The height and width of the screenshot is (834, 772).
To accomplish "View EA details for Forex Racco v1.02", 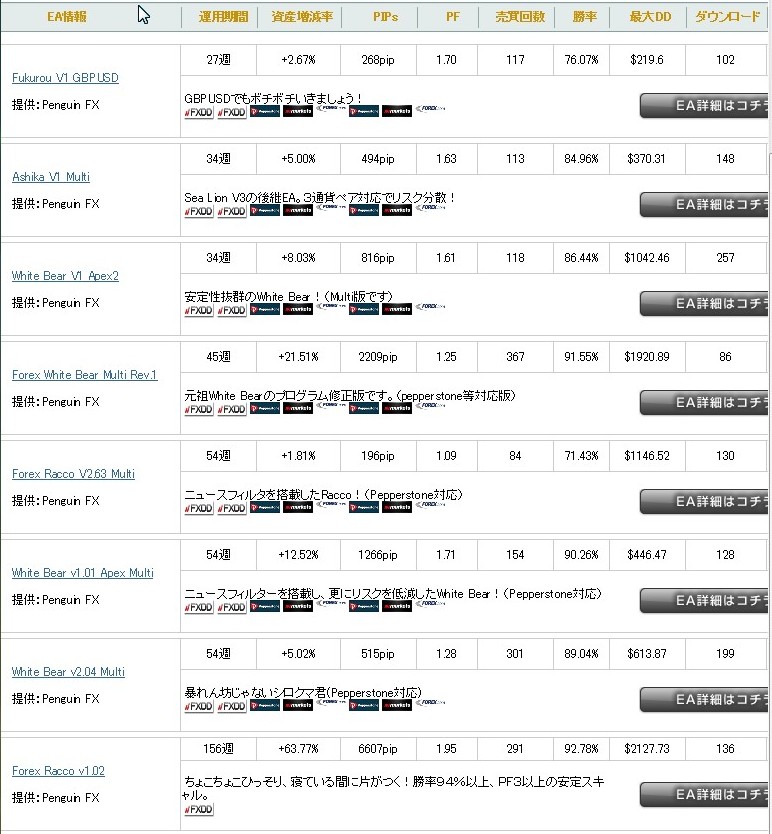I will click(x=704, y=795).
